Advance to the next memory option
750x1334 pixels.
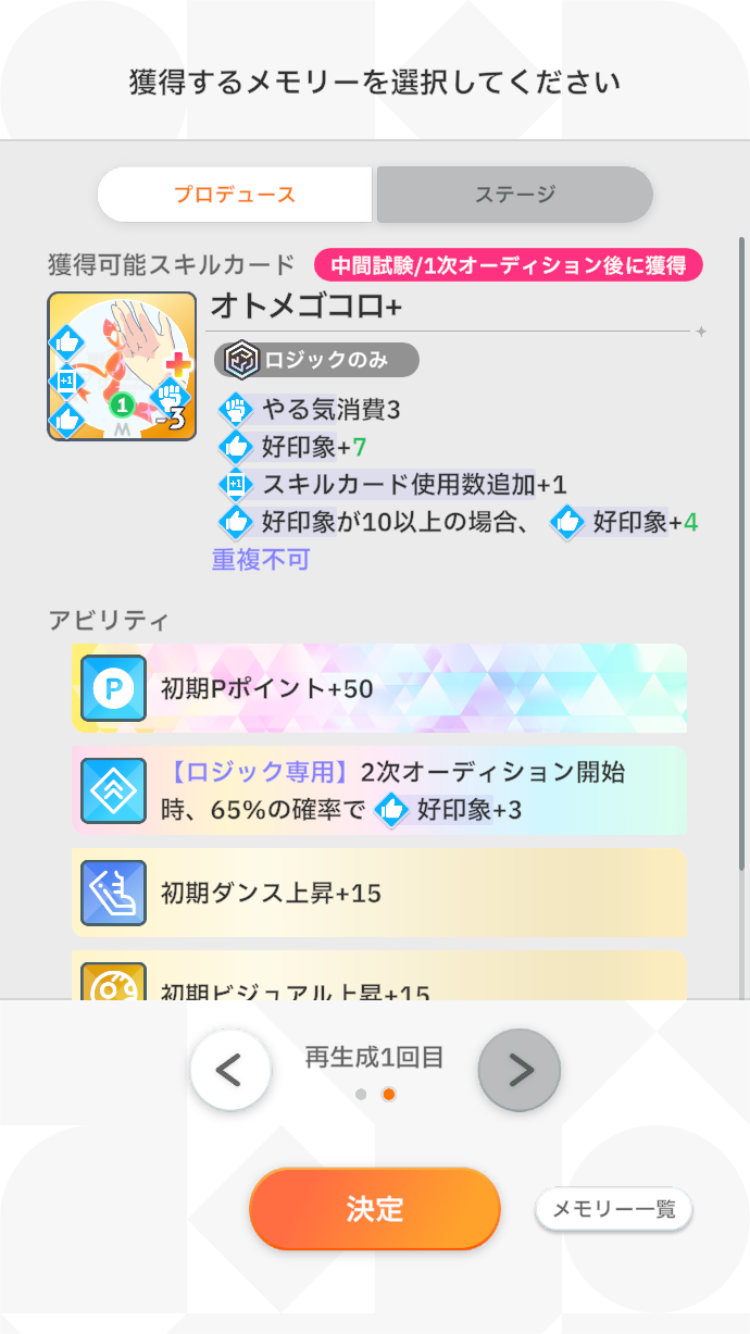pyautogui.click(x=519, y=1070)
